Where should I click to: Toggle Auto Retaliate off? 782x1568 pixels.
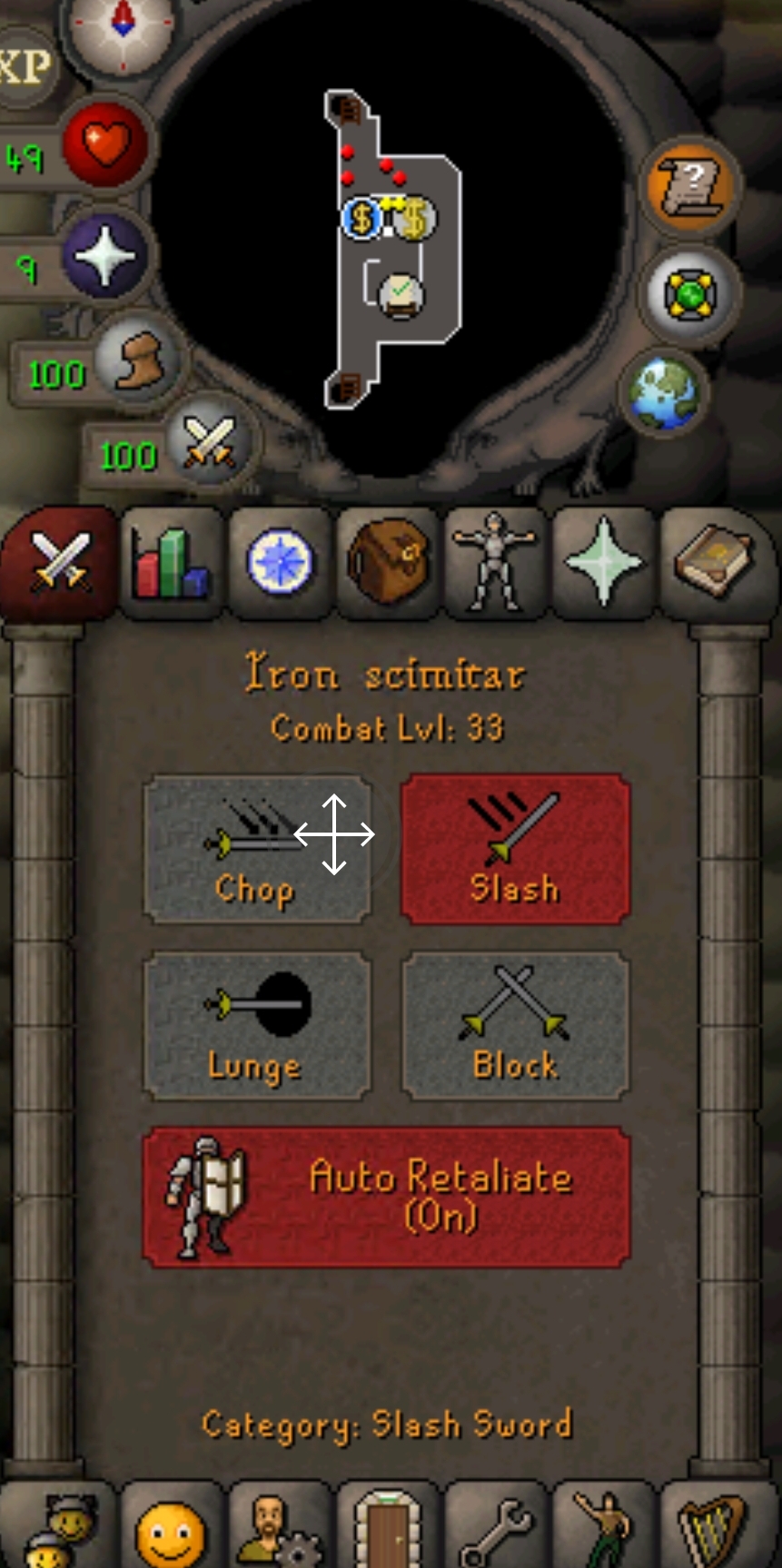387,1197
